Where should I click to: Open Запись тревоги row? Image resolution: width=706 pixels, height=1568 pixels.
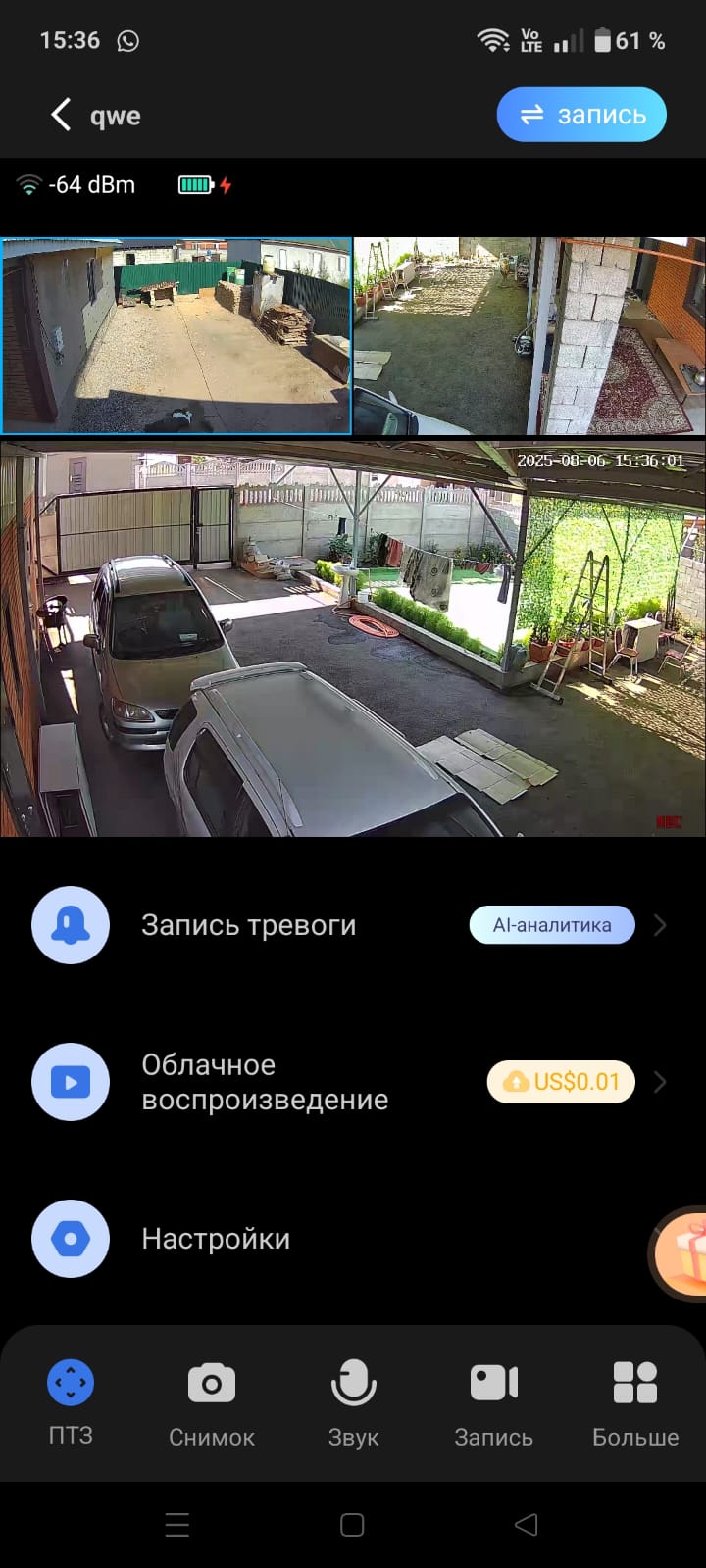pyautogui.click(x=353, y=925)
